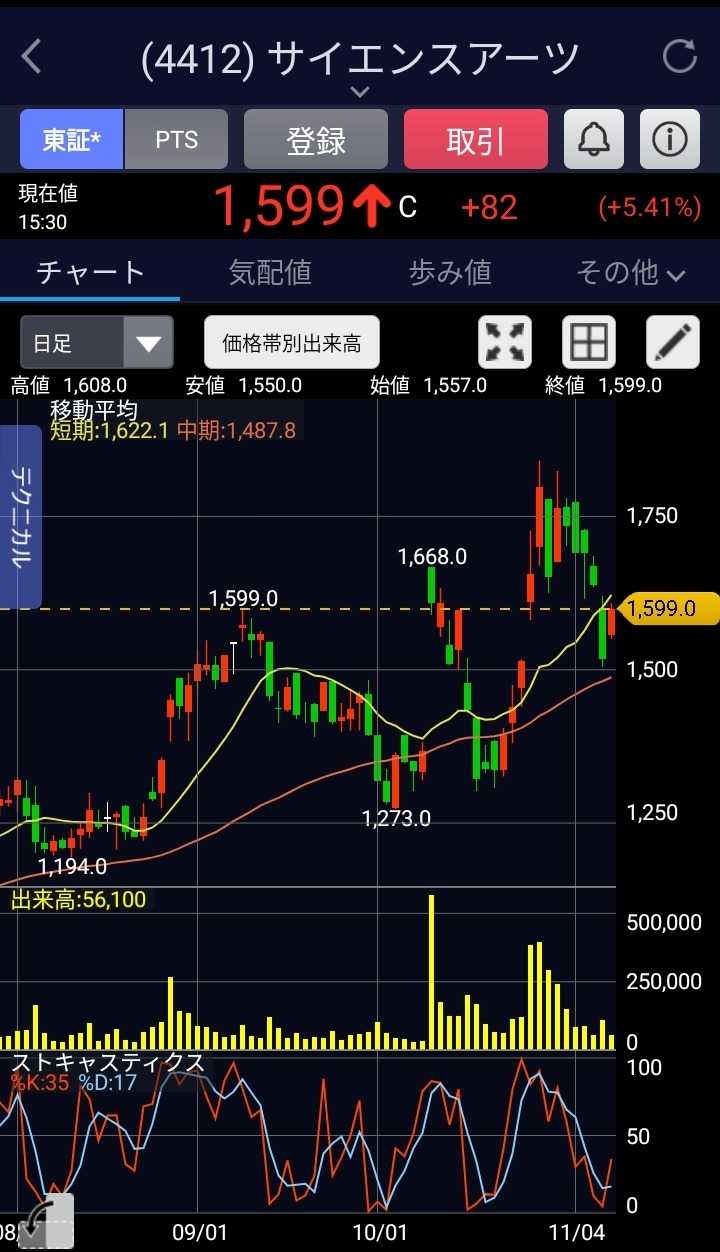Refresh the stock quote
The height and width of the screenshot is (1252, 720).
[680, 57]
